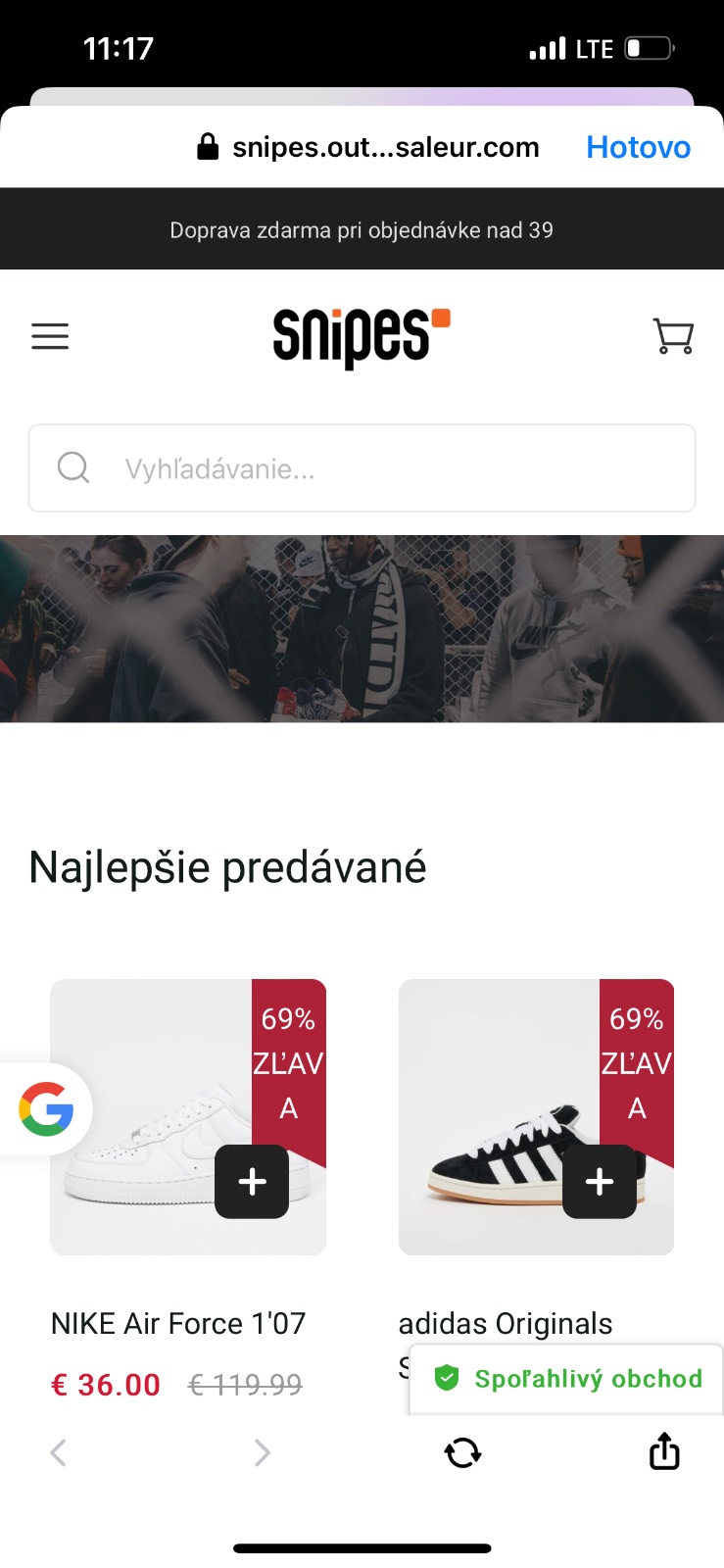Open the NIKE Air Force 1'07 product
This screenshot has height=1568, width=724.
click(178, 1323)
